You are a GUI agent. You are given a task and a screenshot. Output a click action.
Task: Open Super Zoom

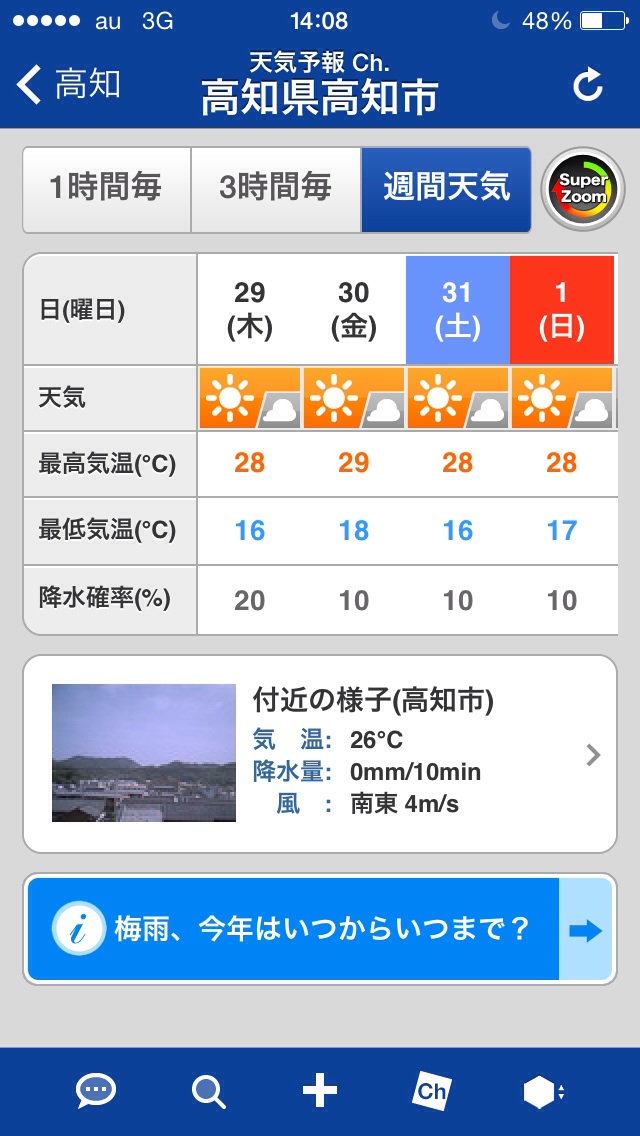582,188
